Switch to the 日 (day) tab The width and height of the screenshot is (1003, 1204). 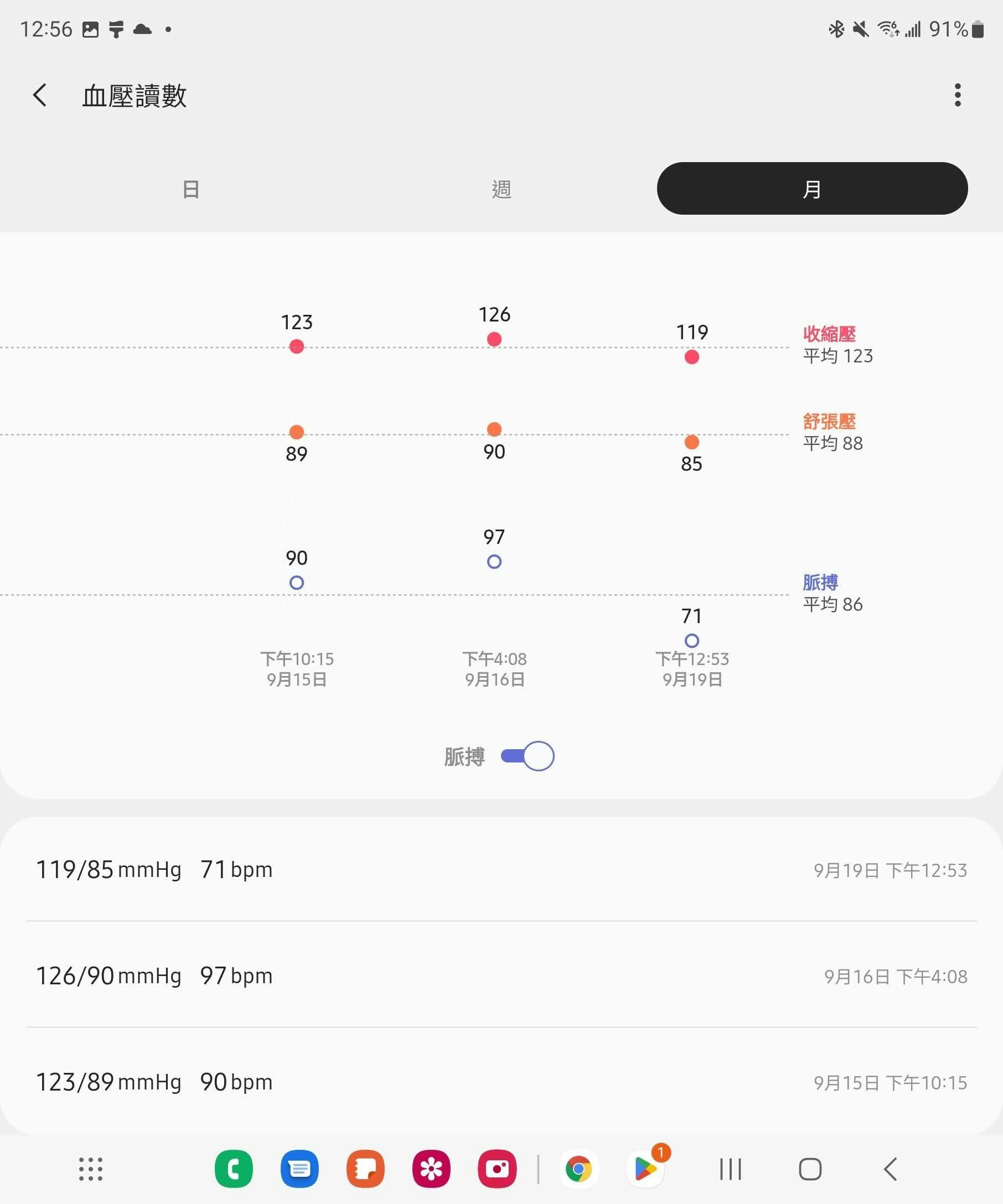point(190,189)
